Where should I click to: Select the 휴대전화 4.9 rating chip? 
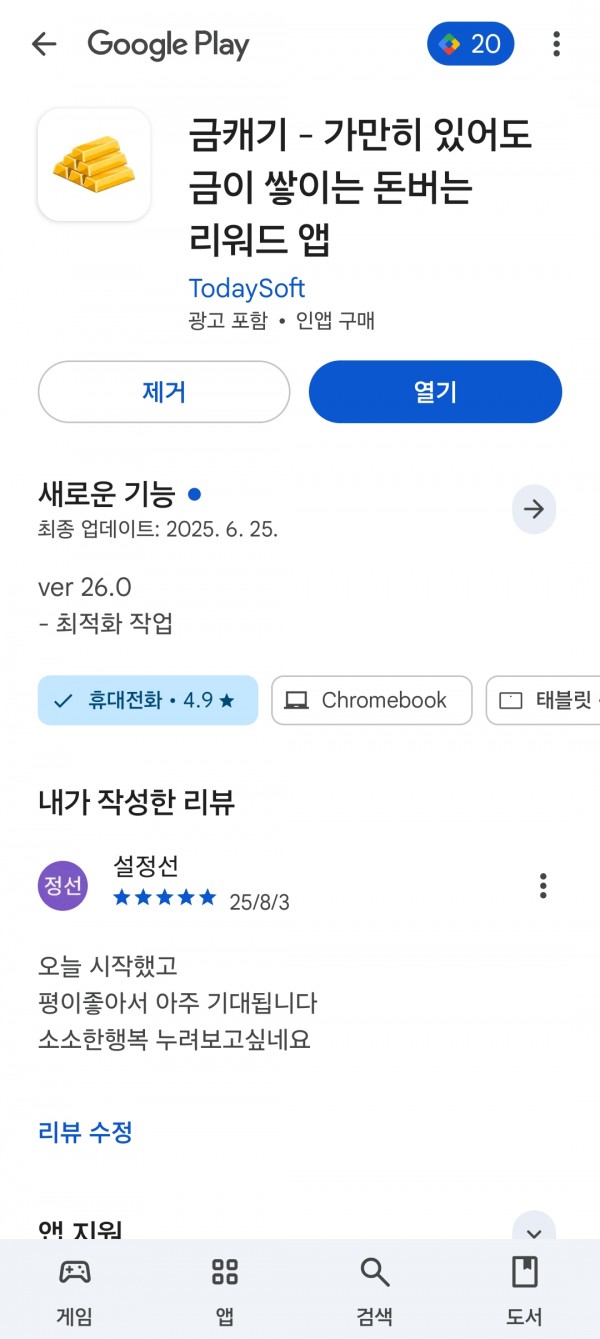pyautogui.click(x=148, y=700)
